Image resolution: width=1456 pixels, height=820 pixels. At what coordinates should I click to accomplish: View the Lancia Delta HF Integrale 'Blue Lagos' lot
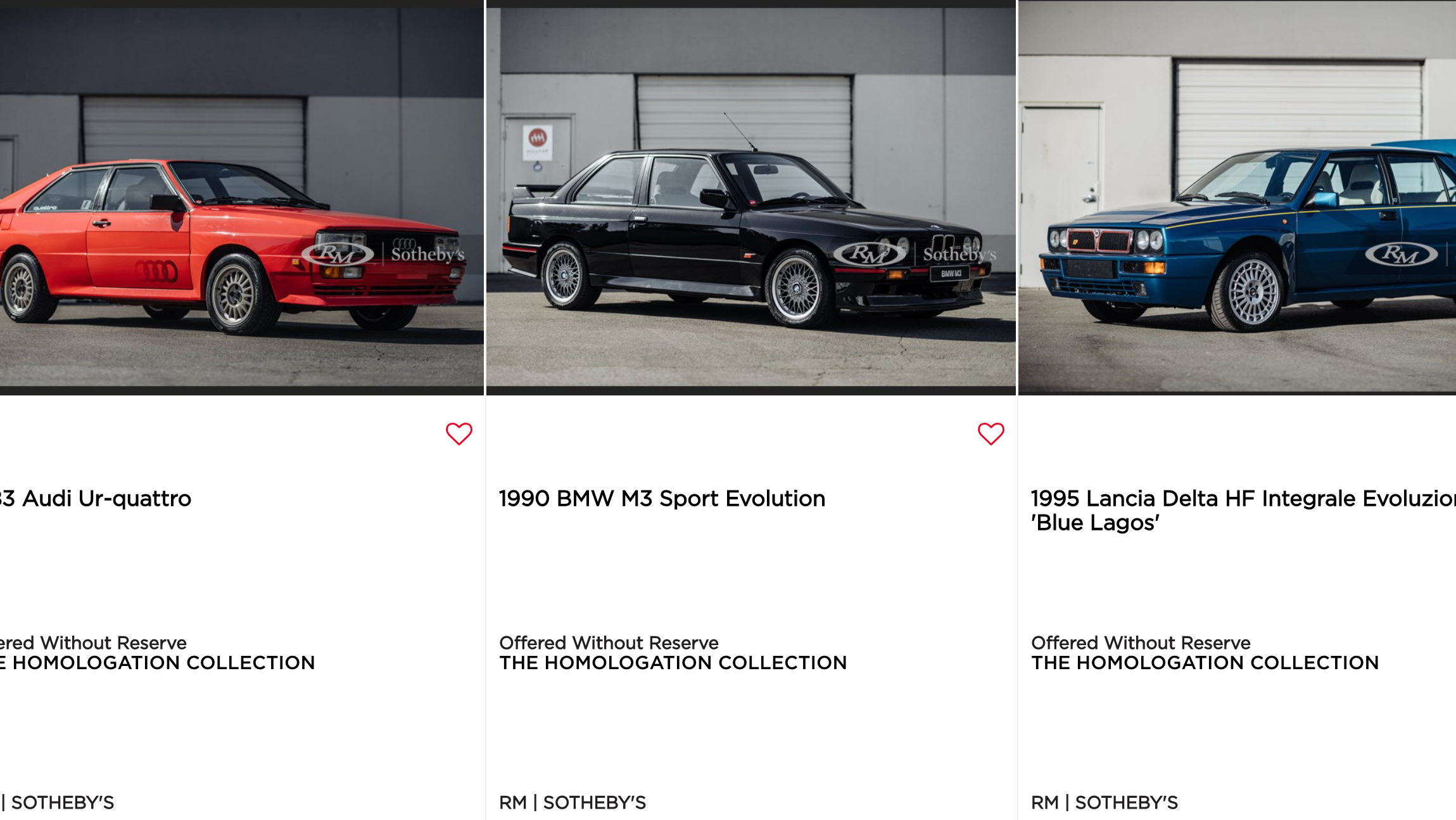coord(1241,510)
